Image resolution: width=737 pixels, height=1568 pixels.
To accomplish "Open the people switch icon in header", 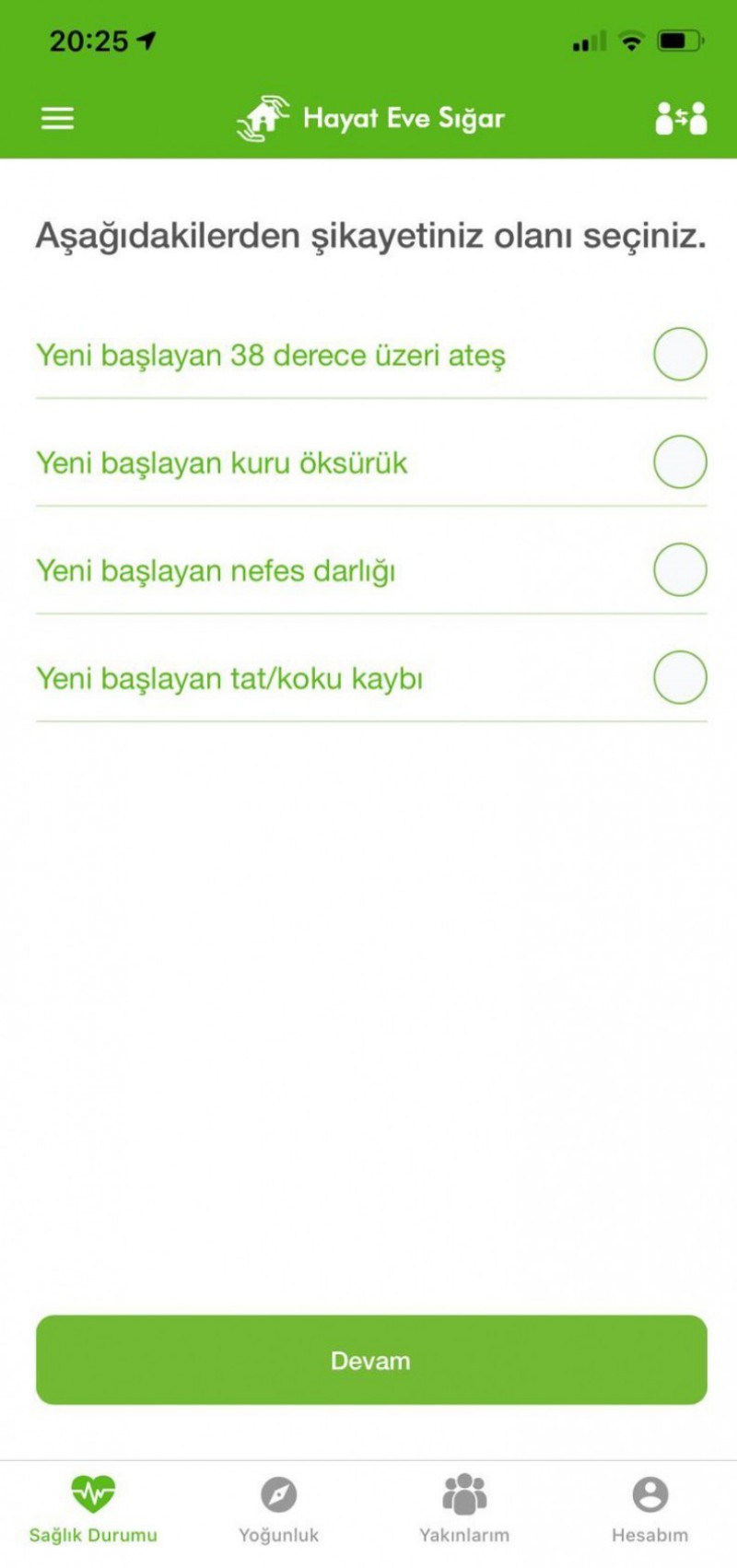I will (x=681, y=118).
